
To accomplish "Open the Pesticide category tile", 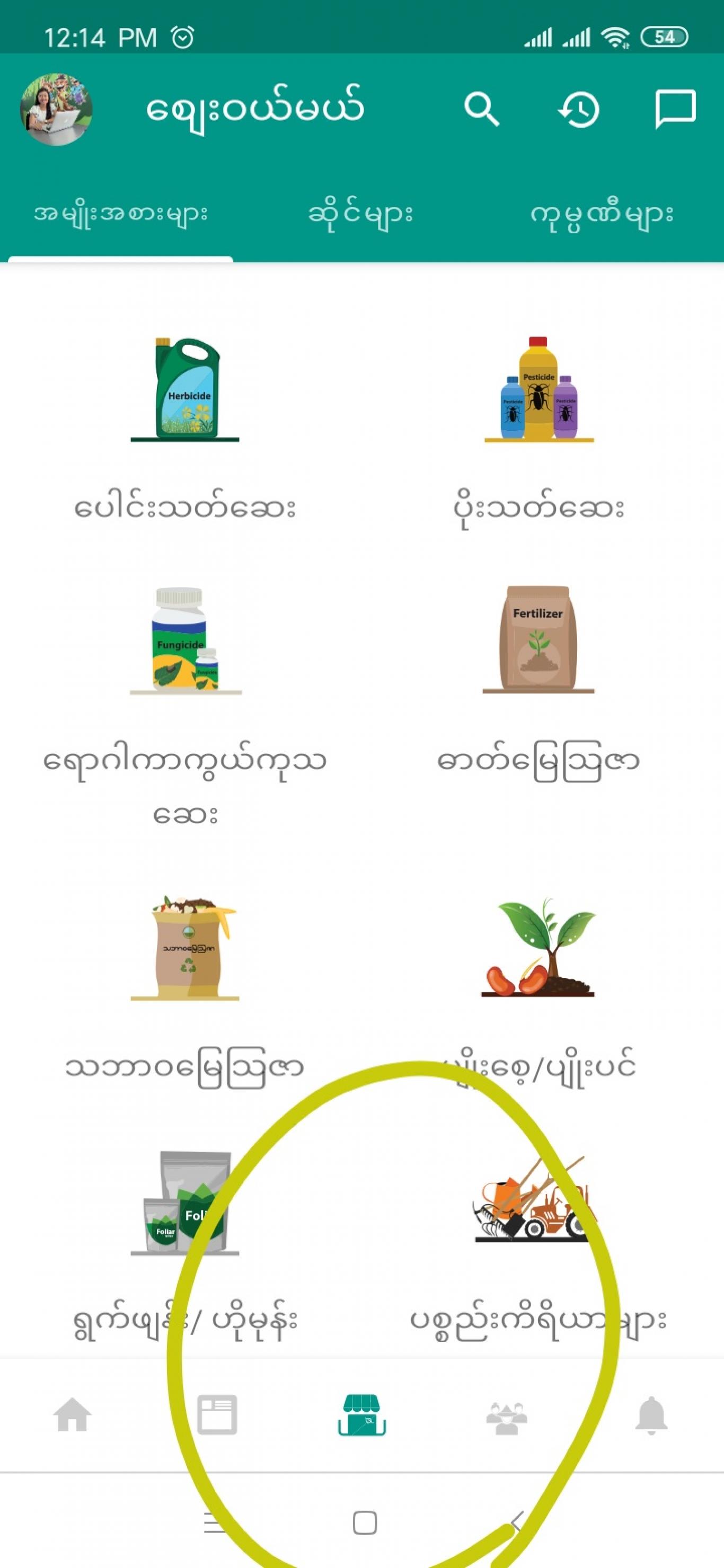I will [538, 426].
